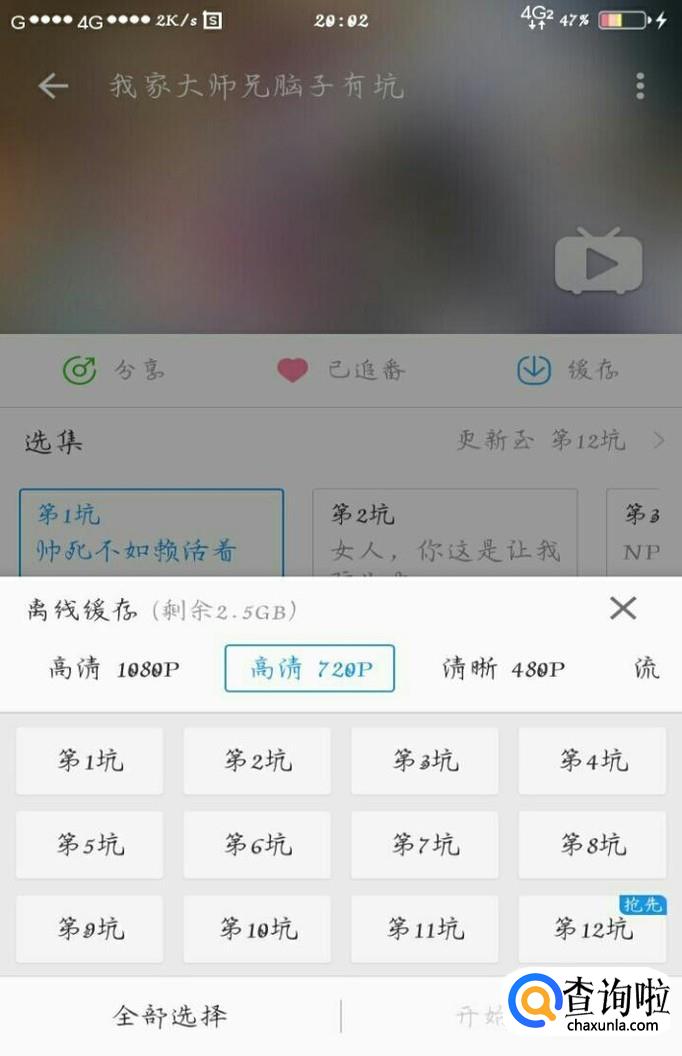The image size is (682, 1056).
Task: Pick 第4坑 to cache
Action: pos(592,761)
